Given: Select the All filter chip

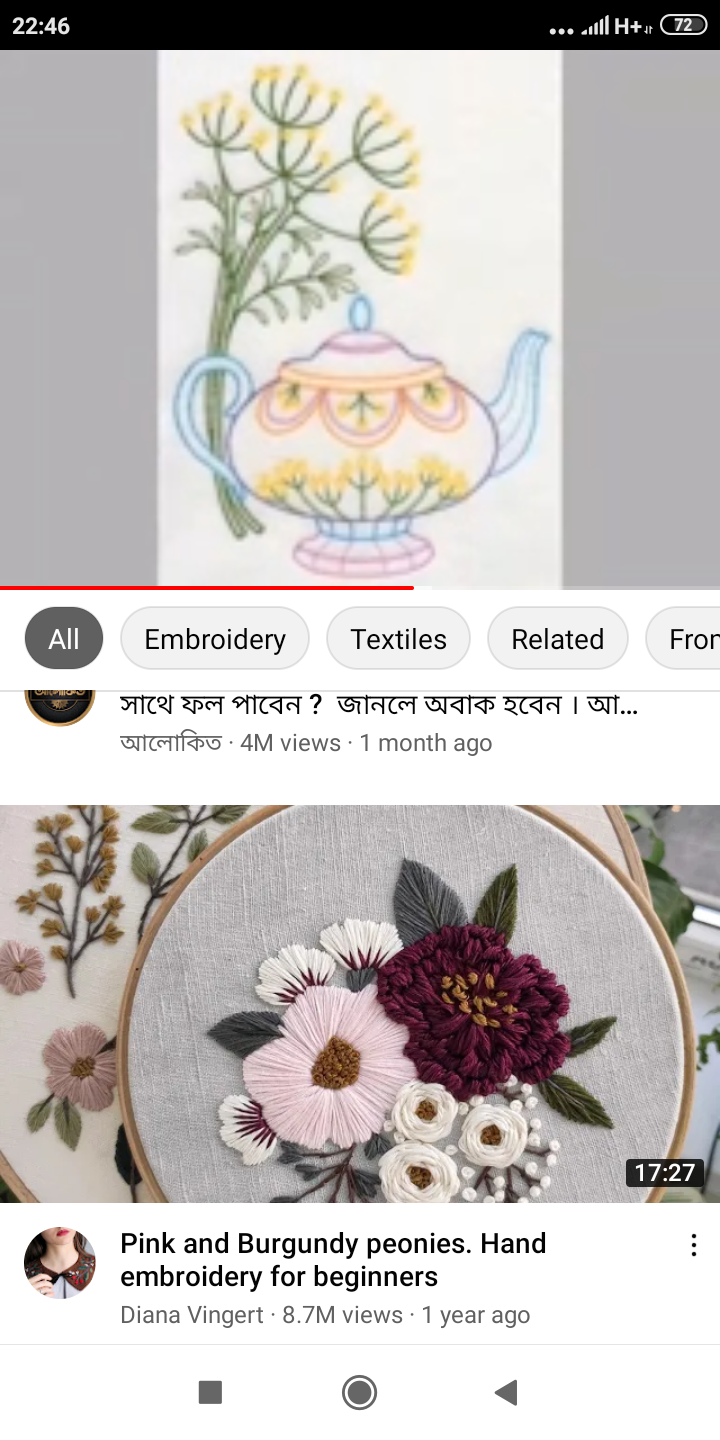Looking at the screenshot, I should point(63,638).
